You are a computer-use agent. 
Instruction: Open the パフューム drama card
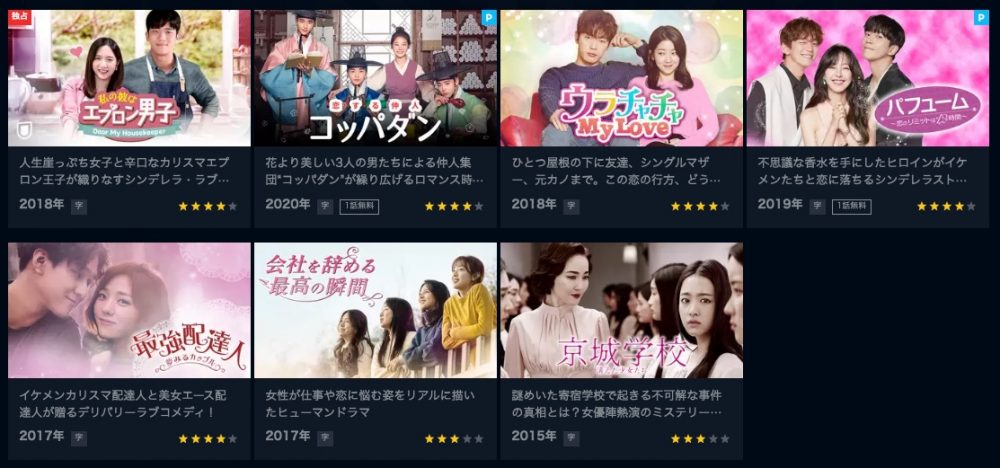(x=867, y=80)
